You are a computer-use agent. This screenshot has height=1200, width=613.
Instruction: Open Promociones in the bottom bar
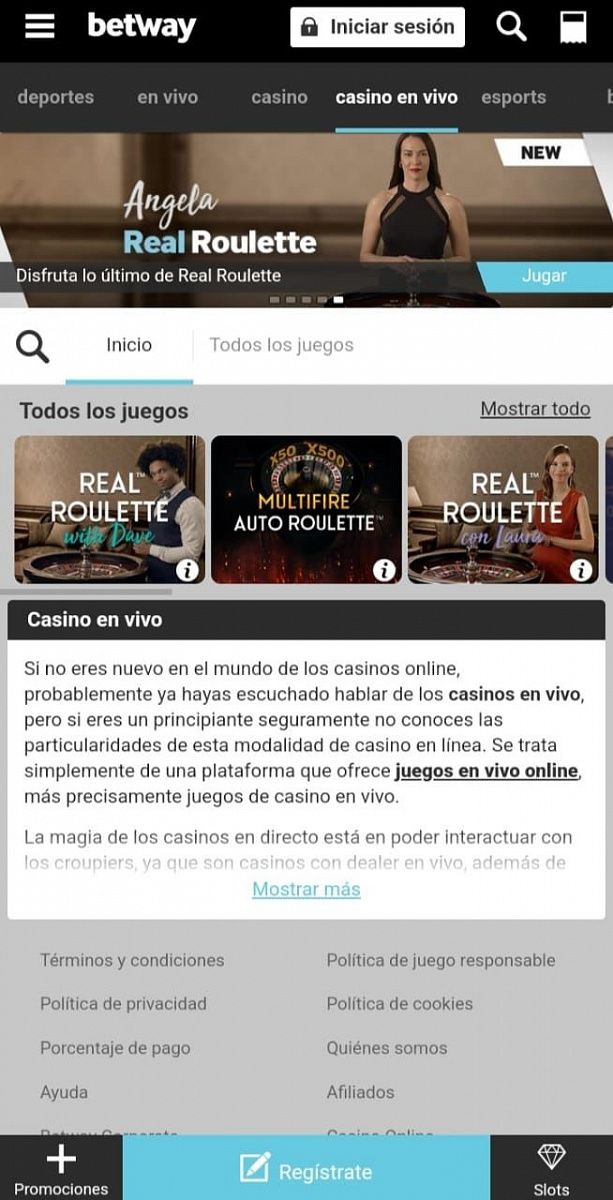point(61,1170)
